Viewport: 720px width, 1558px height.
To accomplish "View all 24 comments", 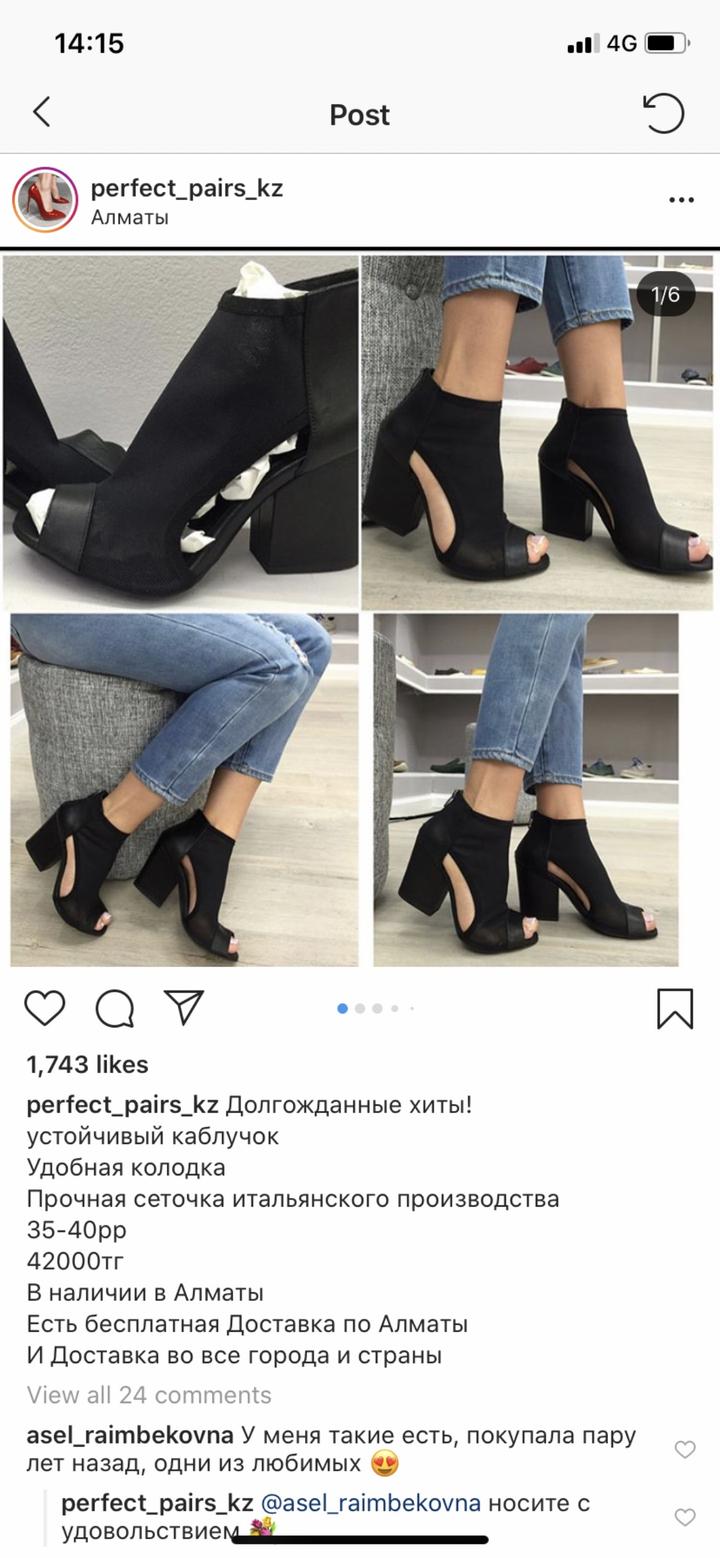I will pos(149,1395).
